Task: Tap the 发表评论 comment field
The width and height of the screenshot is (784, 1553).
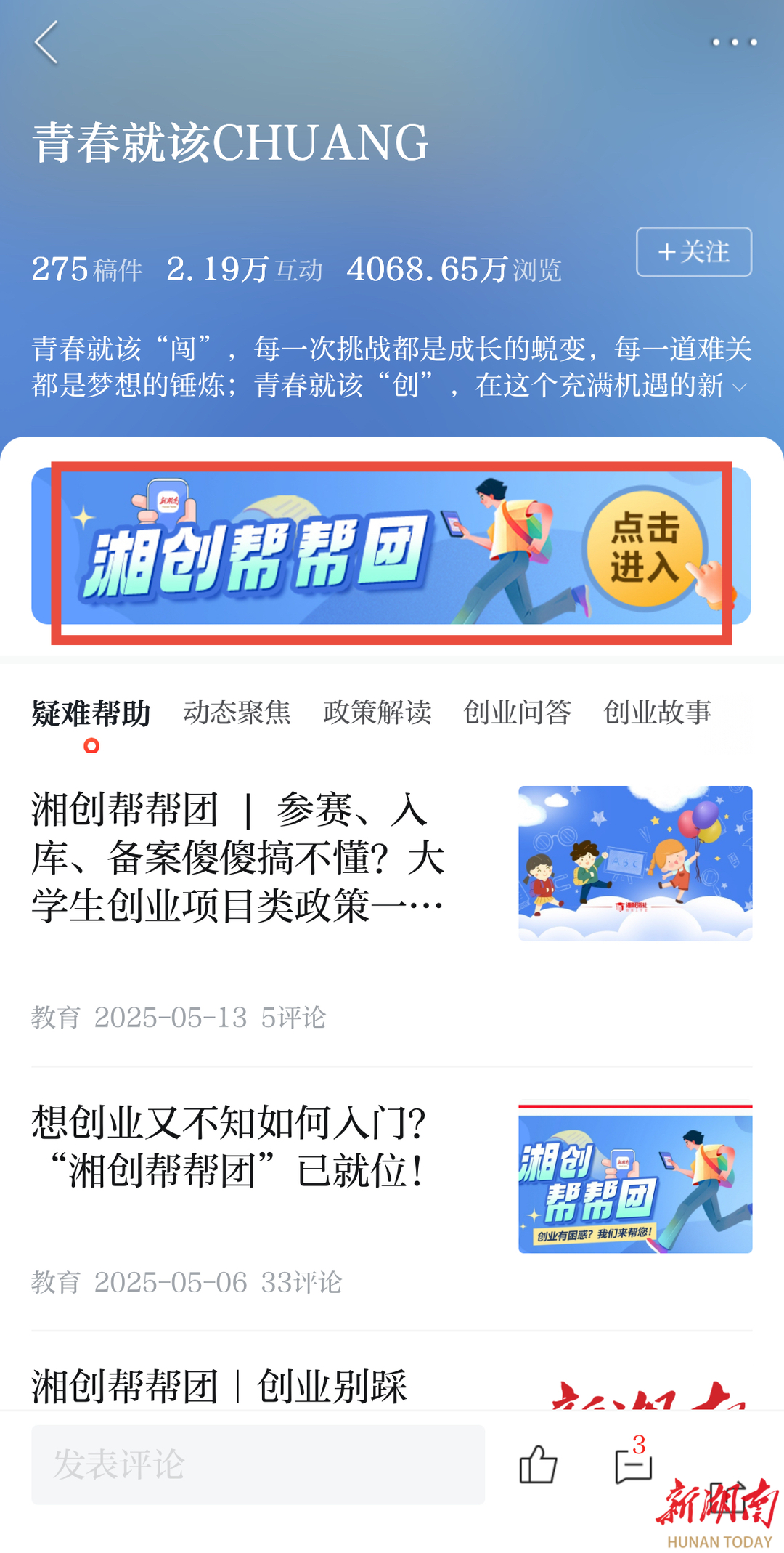Action: pos(258,1464)
